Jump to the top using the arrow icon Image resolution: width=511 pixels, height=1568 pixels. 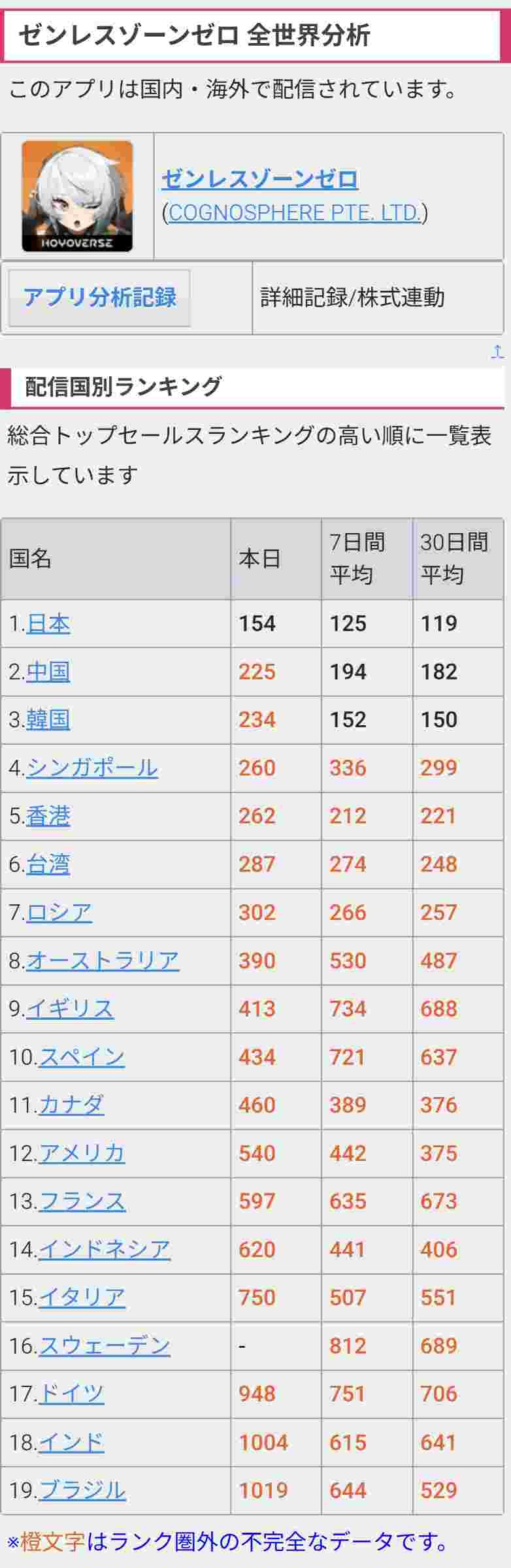497,352
